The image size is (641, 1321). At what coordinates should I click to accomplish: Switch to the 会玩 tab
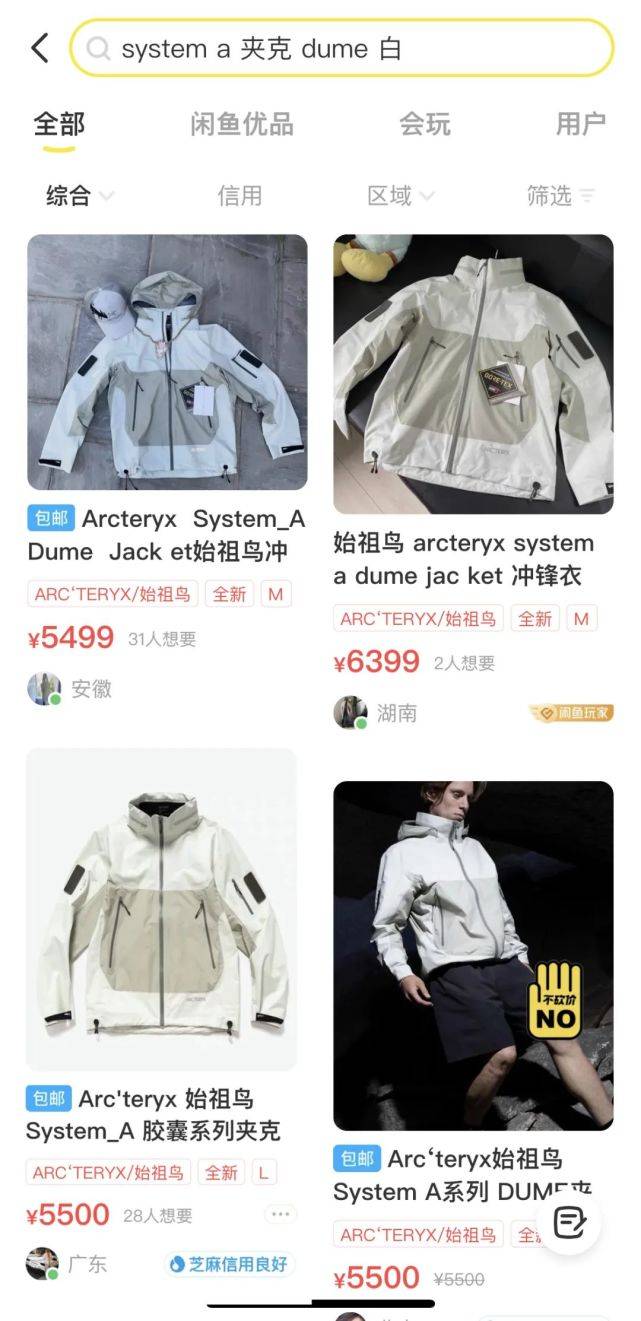coord(425,124)
